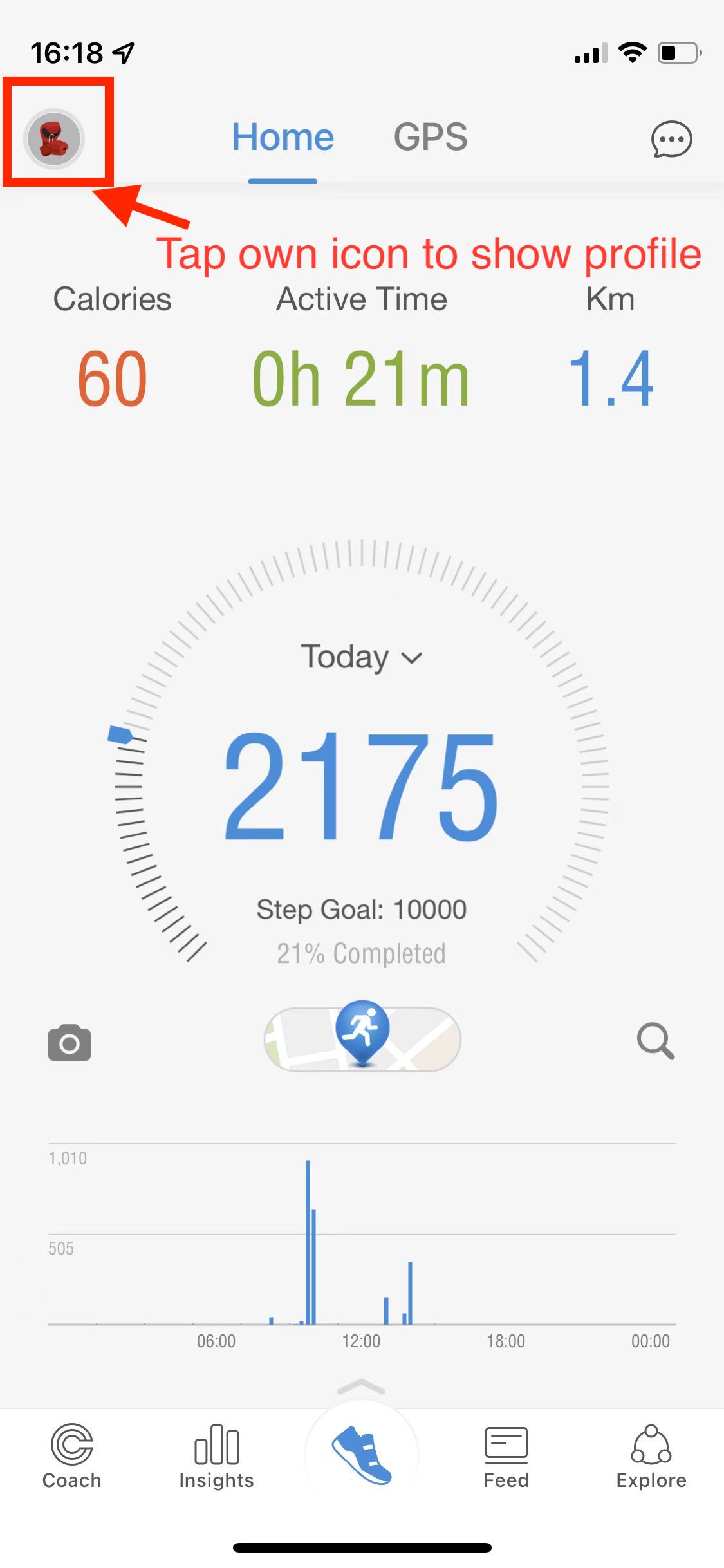This screenshot has width=724, height=1568.
Task: Open the search magnifier icon
Action: pos(655,1041)
